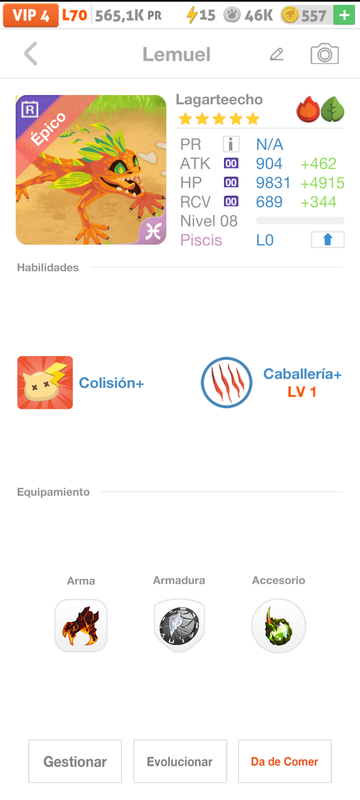Tap the green plus to add coins

coord(344,15)
